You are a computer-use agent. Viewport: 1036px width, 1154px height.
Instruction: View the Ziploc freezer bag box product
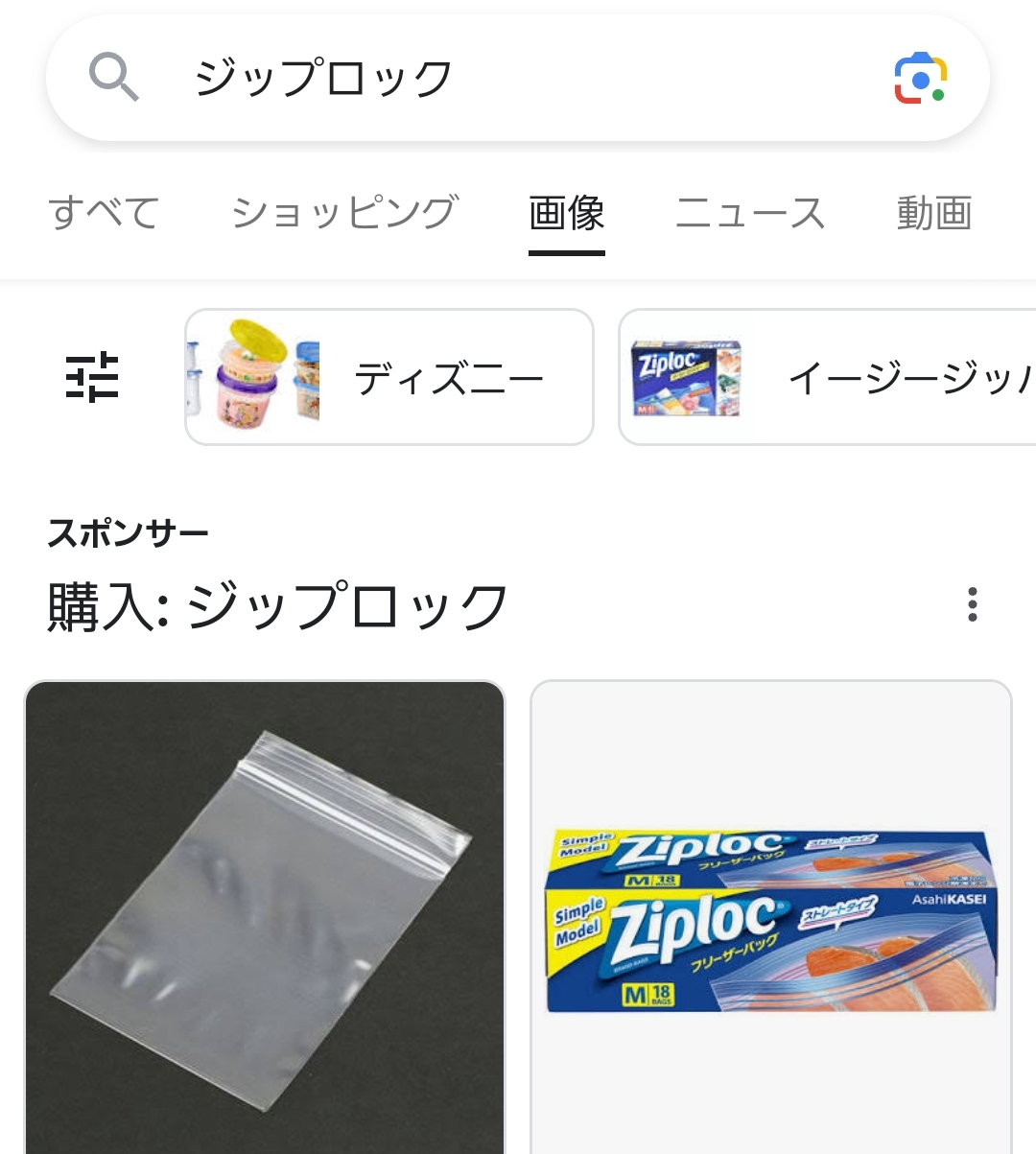tap(771, 916)
